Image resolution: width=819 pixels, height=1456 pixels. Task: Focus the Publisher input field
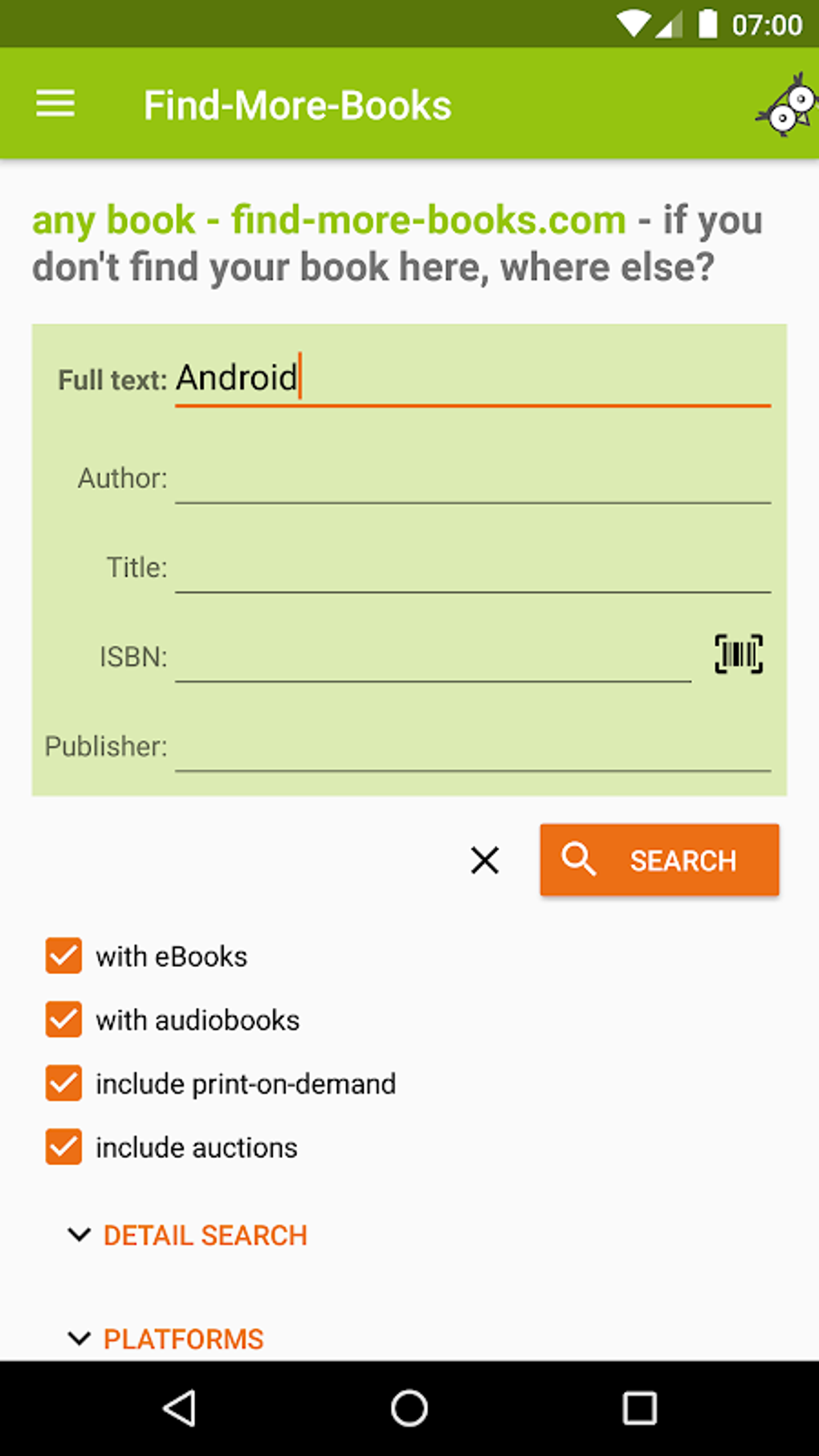(x=472, y=746)
